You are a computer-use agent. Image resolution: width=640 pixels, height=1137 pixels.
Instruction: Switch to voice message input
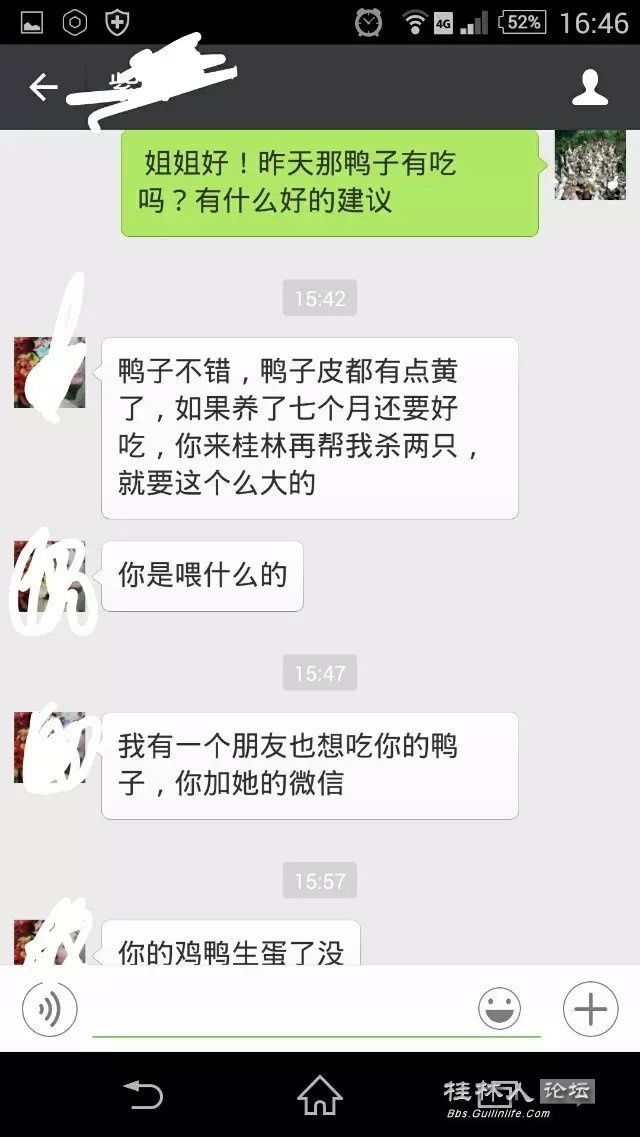pos(49,1010)
